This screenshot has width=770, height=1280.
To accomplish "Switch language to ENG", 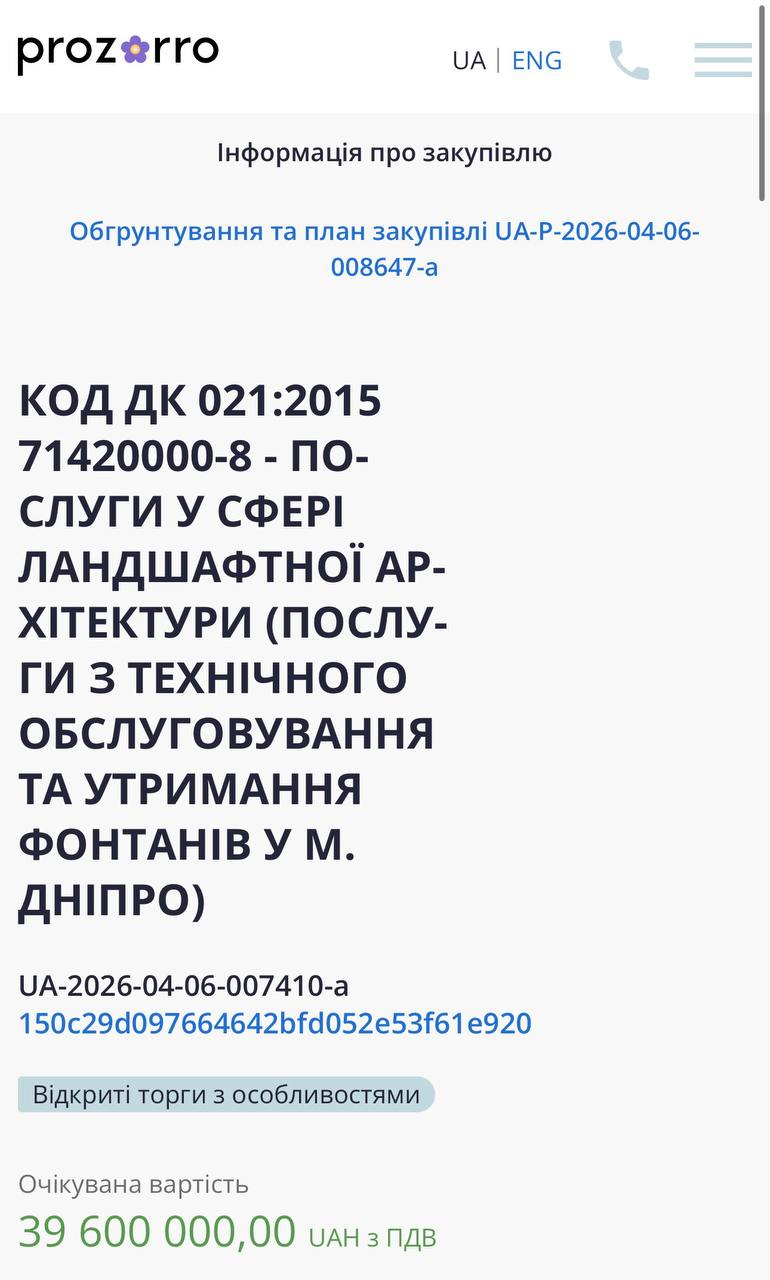I will (537, 61).
